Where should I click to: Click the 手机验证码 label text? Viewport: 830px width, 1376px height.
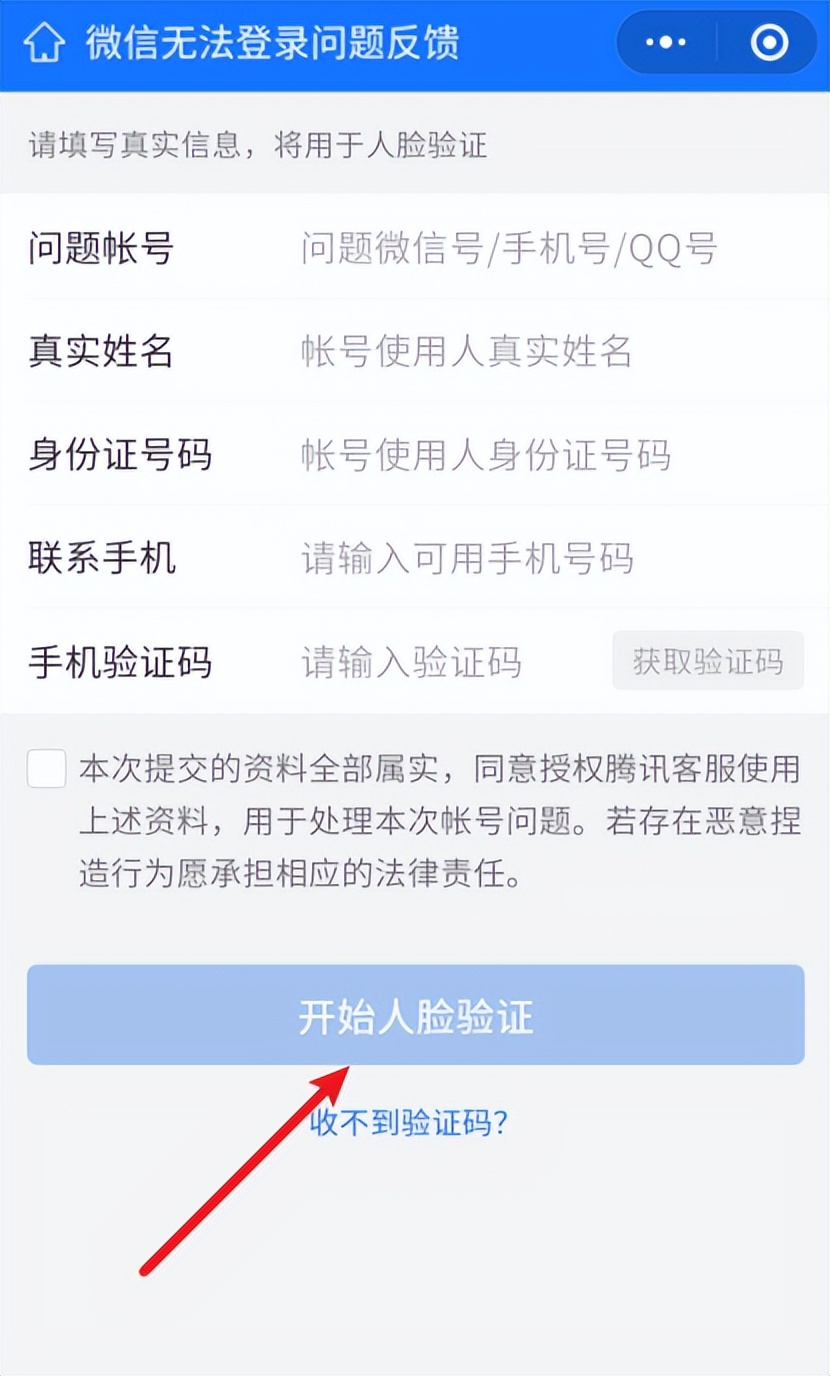(118, 662)
